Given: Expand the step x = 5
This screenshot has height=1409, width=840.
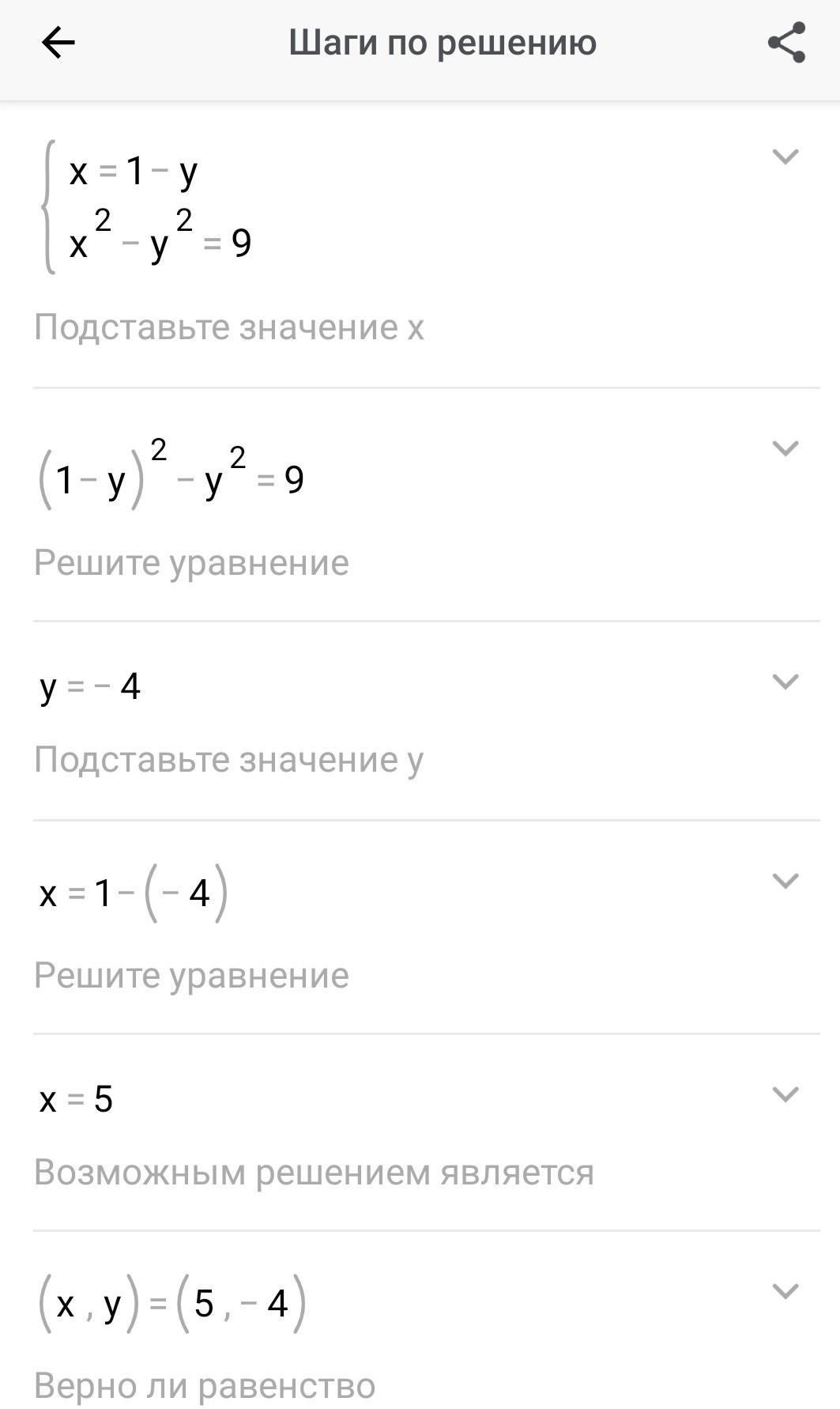Looking at the screenshot, I should [785, 1094].
